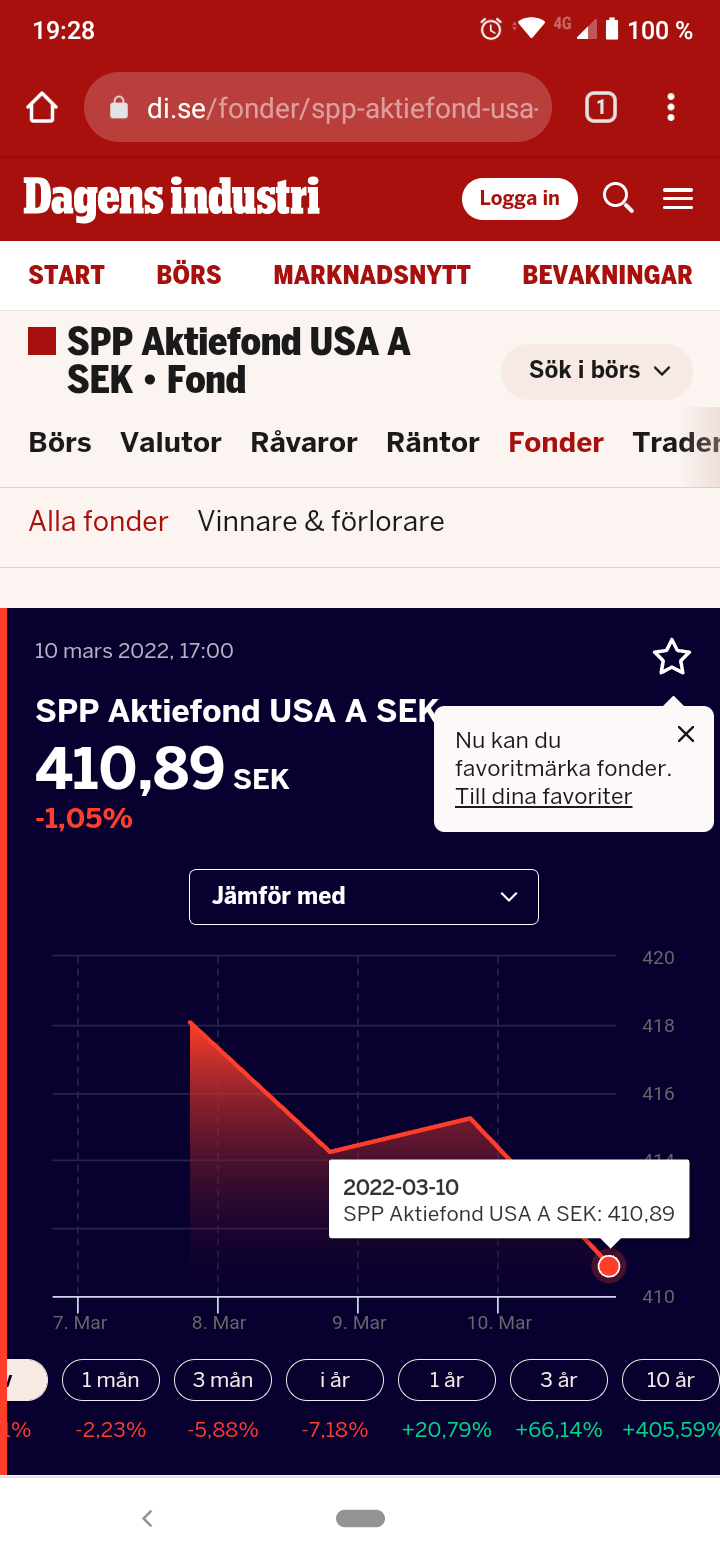Switch to MARKNADSNYTT
Screen dimensions: 720x1560
point(372,275)
